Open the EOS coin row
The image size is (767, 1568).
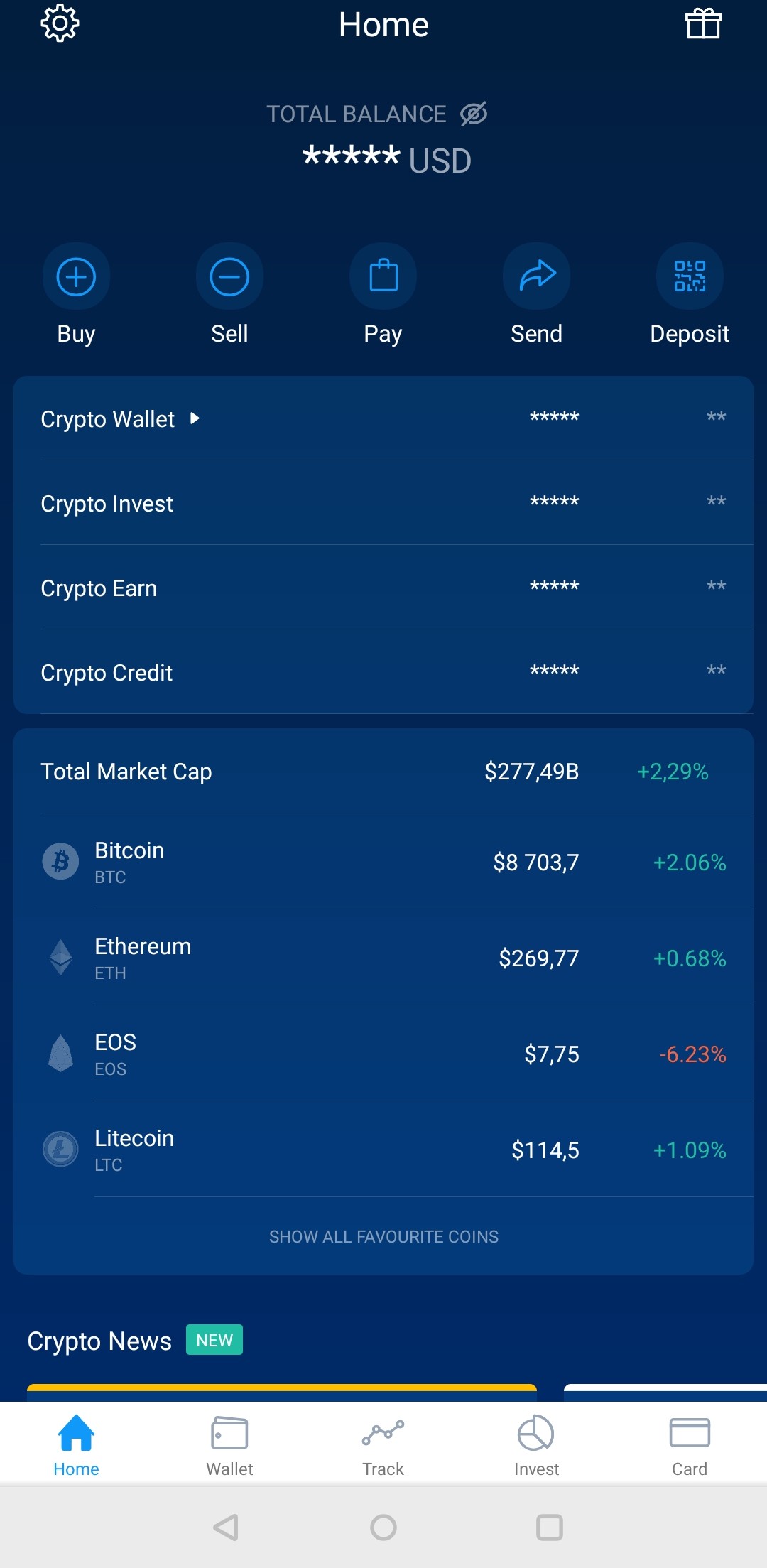click(383, 1054)
